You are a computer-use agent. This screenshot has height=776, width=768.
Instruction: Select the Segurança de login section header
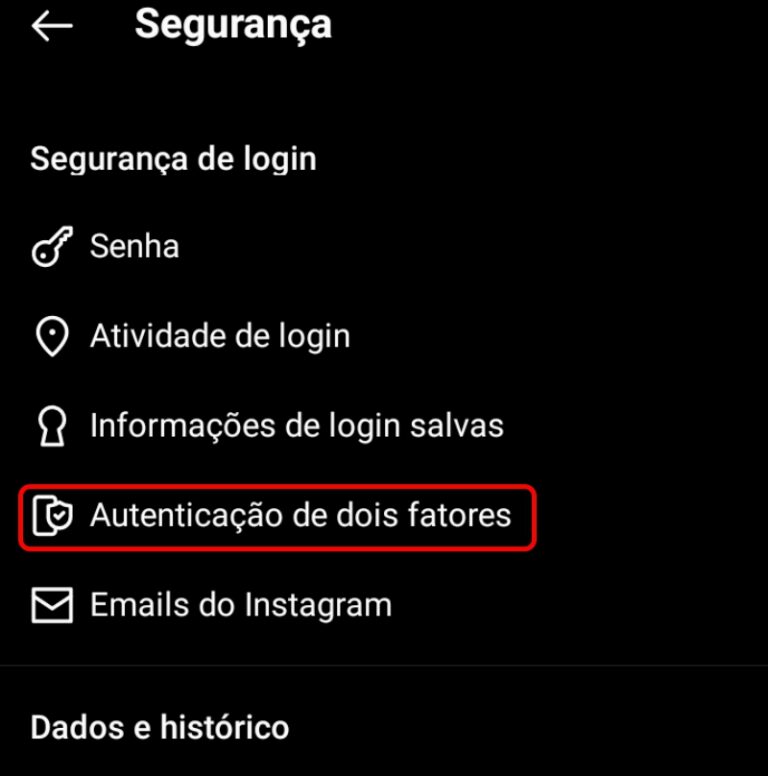[x=173, y=158]
